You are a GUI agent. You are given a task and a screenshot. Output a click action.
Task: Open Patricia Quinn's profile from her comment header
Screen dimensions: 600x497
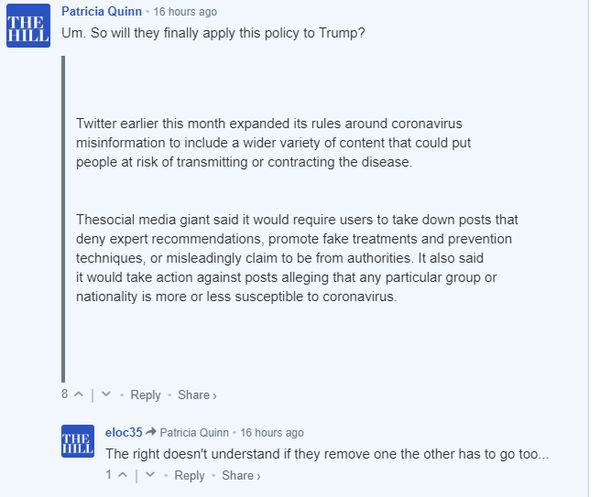click(x=101, y=12)
